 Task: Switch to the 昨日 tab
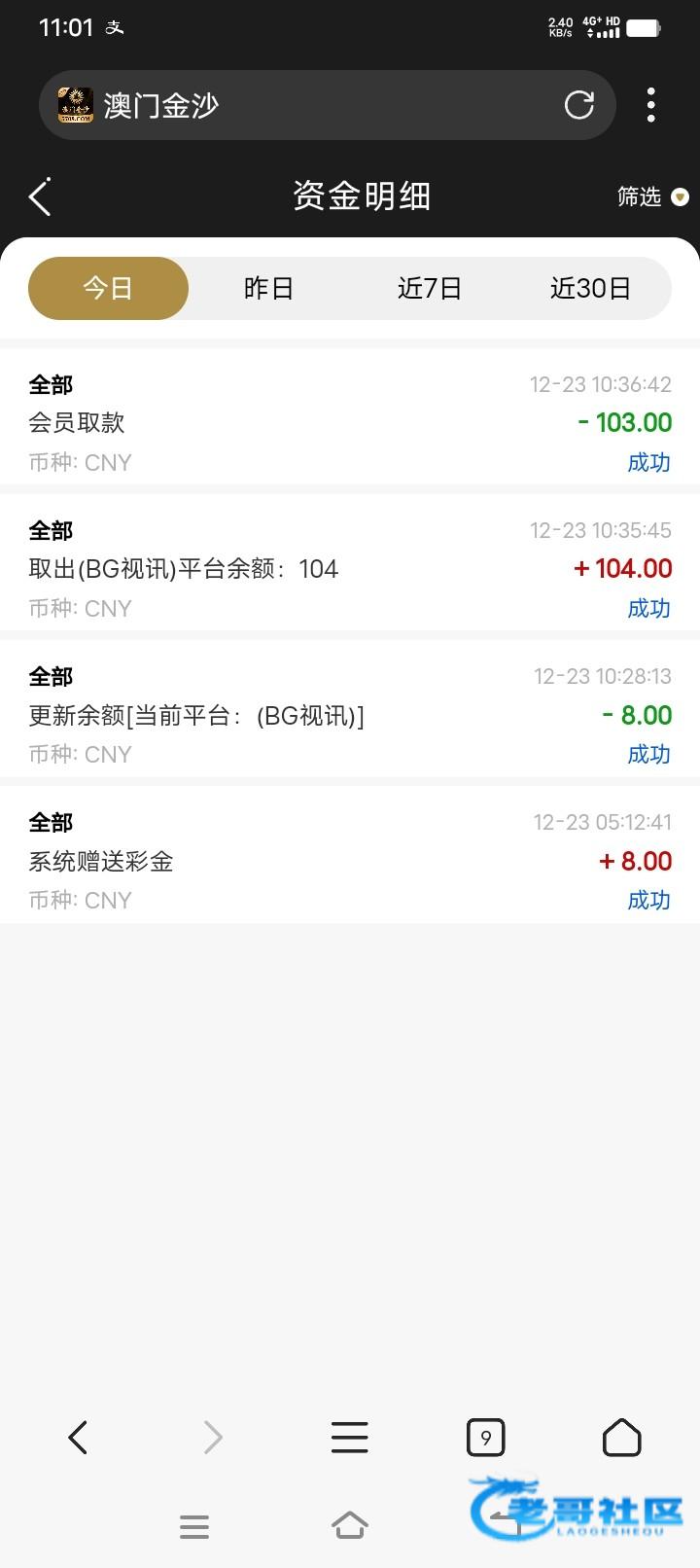[268, 288]
